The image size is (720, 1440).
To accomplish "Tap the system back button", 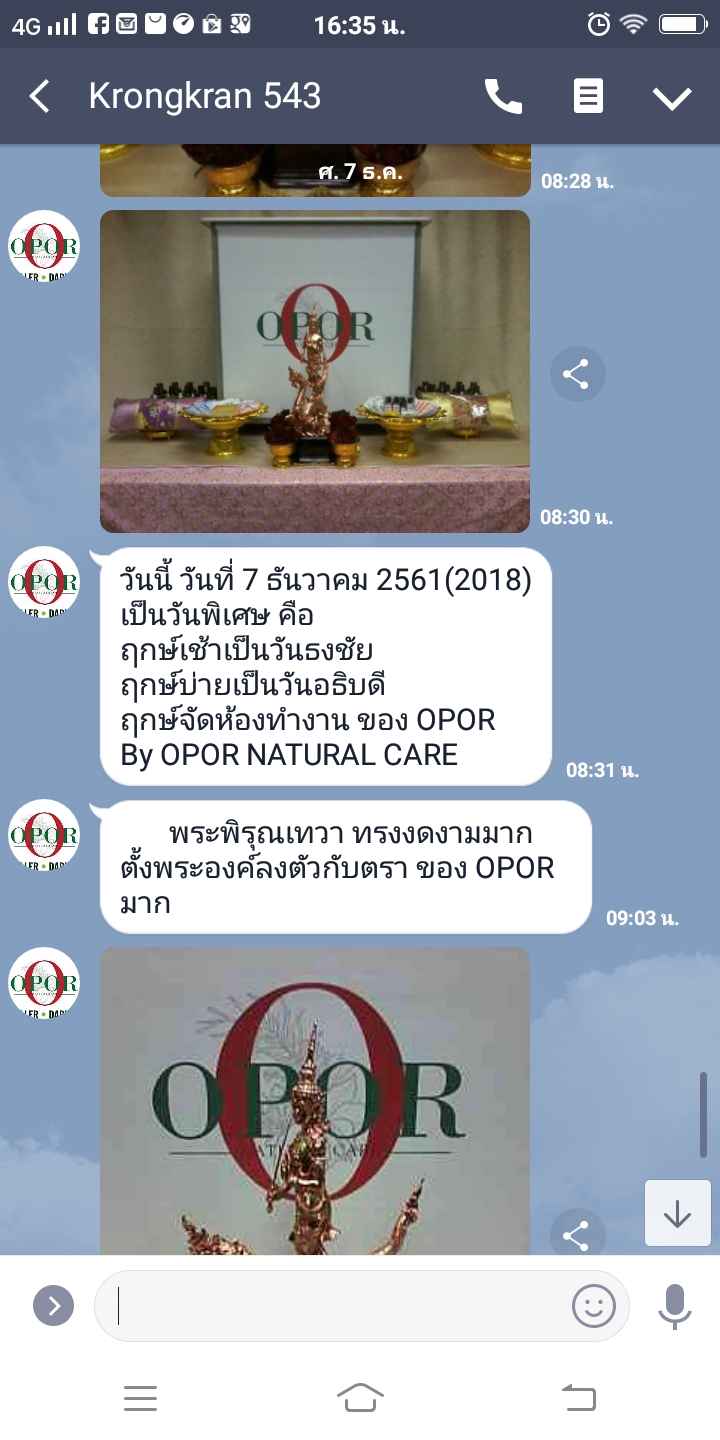I will [x=579, y=1398].
